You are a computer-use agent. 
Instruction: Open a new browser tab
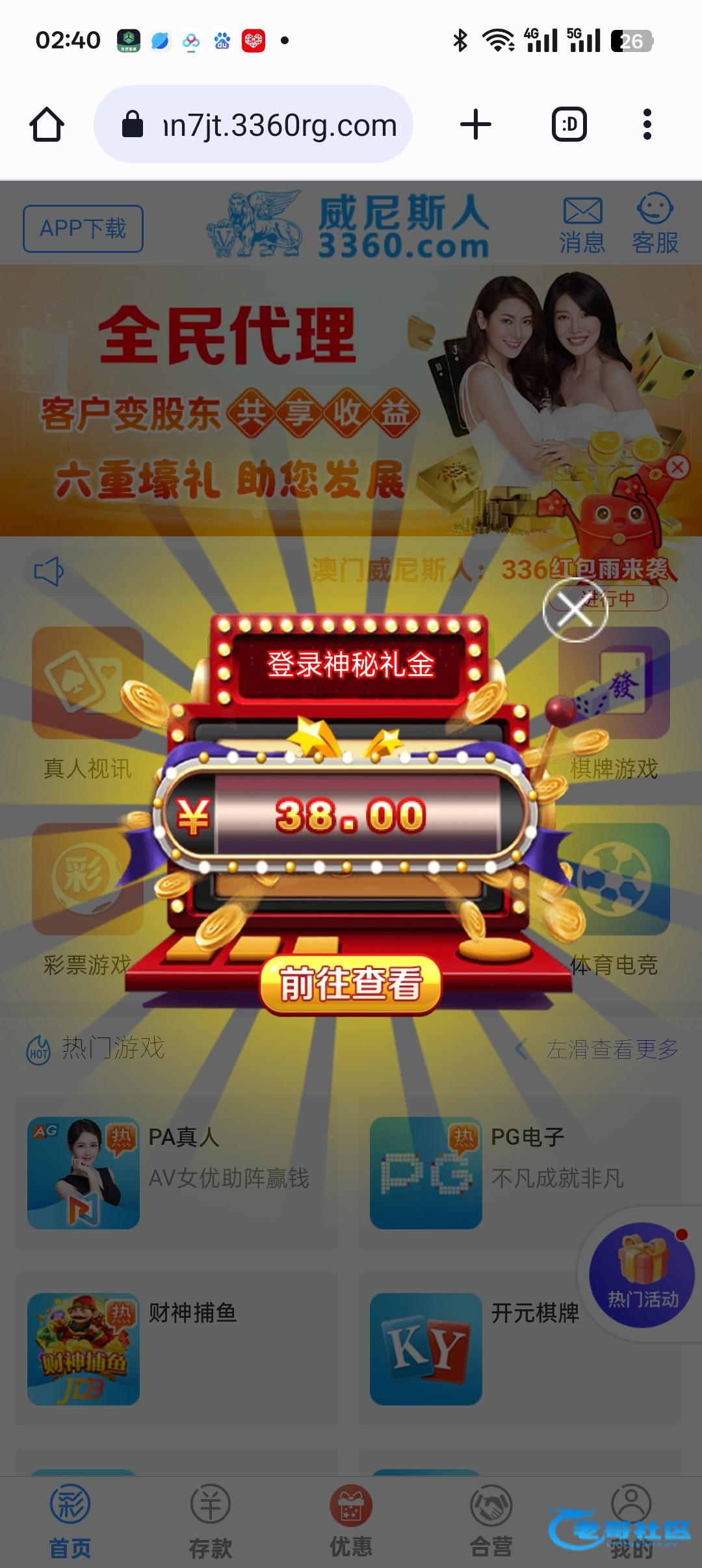[476, 124]
